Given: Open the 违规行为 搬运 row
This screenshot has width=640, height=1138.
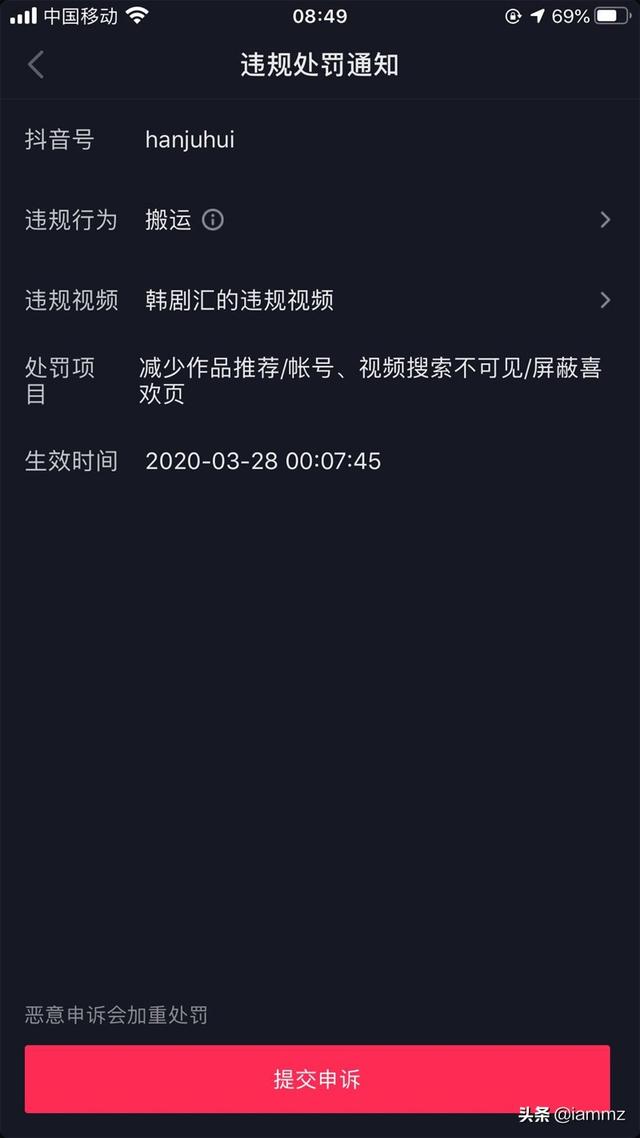Looking at the screenshot, I should click(320, 220).
